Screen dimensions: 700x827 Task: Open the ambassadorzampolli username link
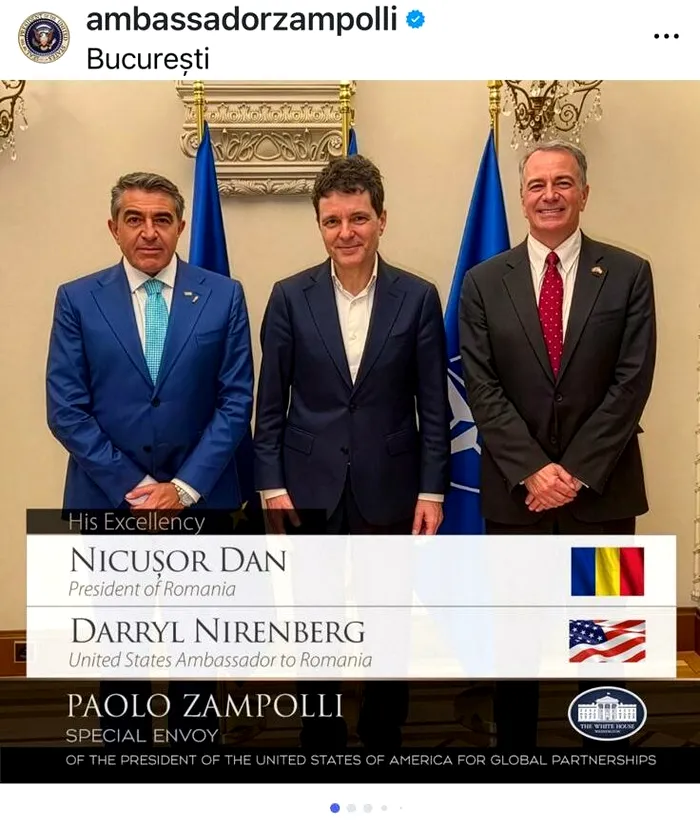point(241,18)
